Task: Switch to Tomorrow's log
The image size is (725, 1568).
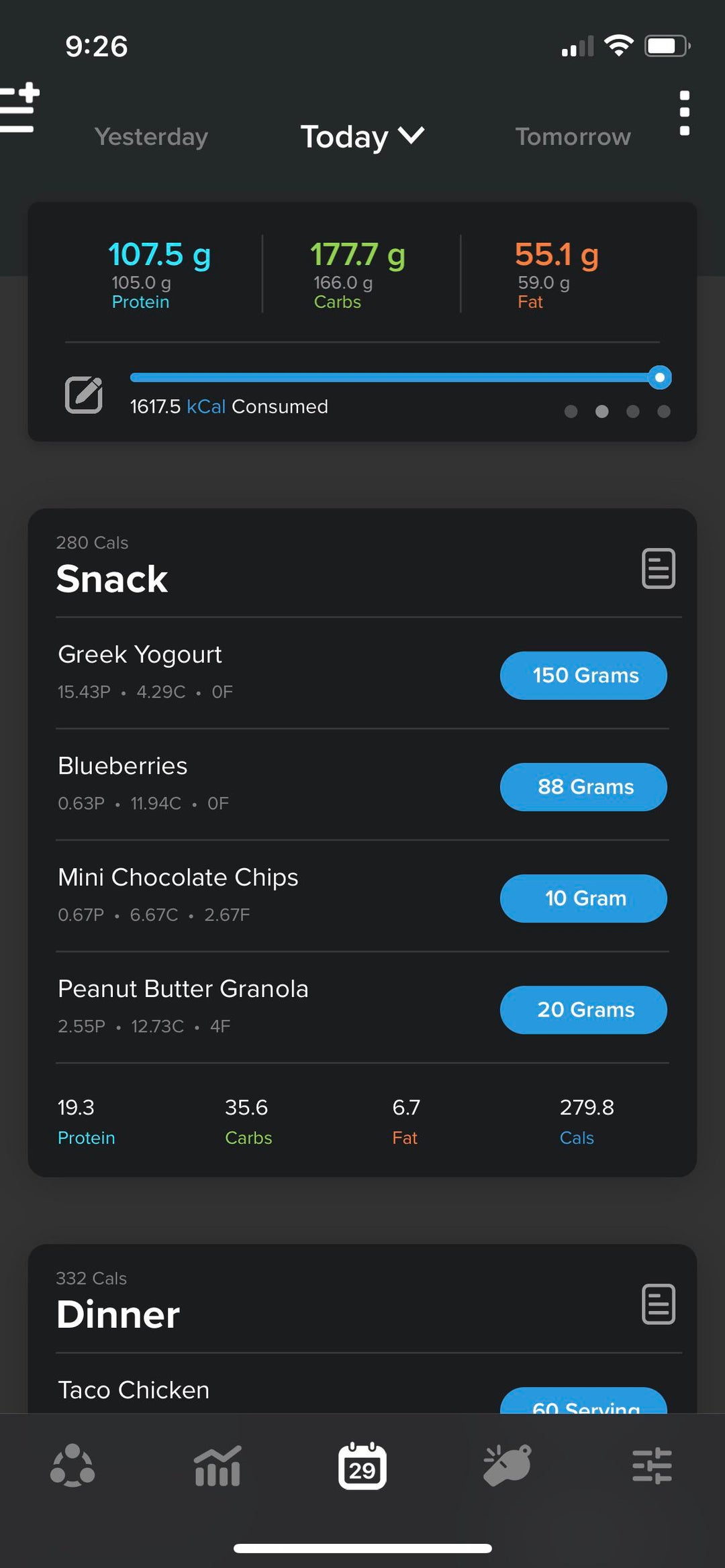Action: point(573,137)
